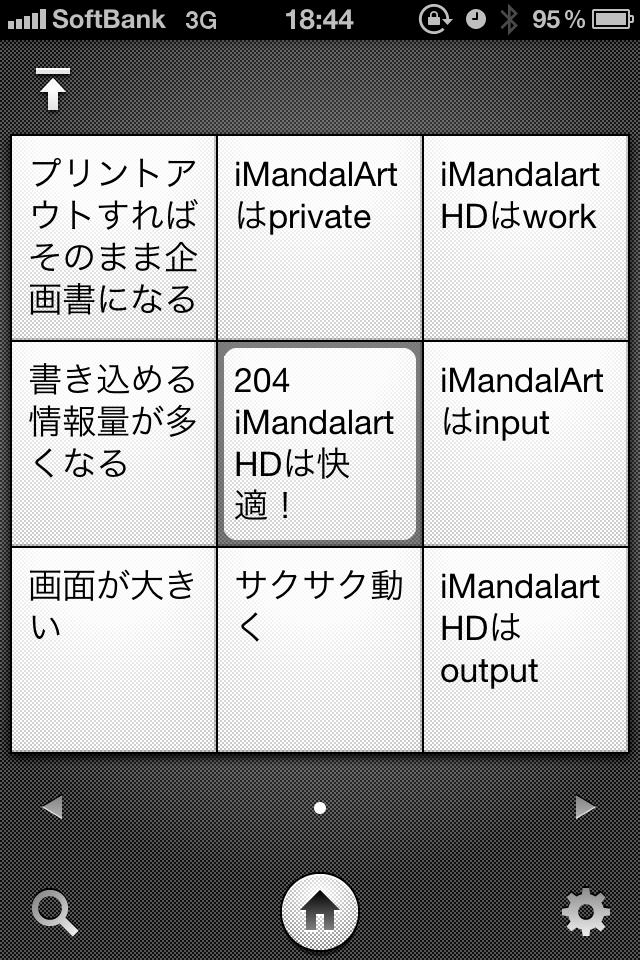The image size is (640, 960).
Task: Open the search magnifier
Action: (54, 912)
